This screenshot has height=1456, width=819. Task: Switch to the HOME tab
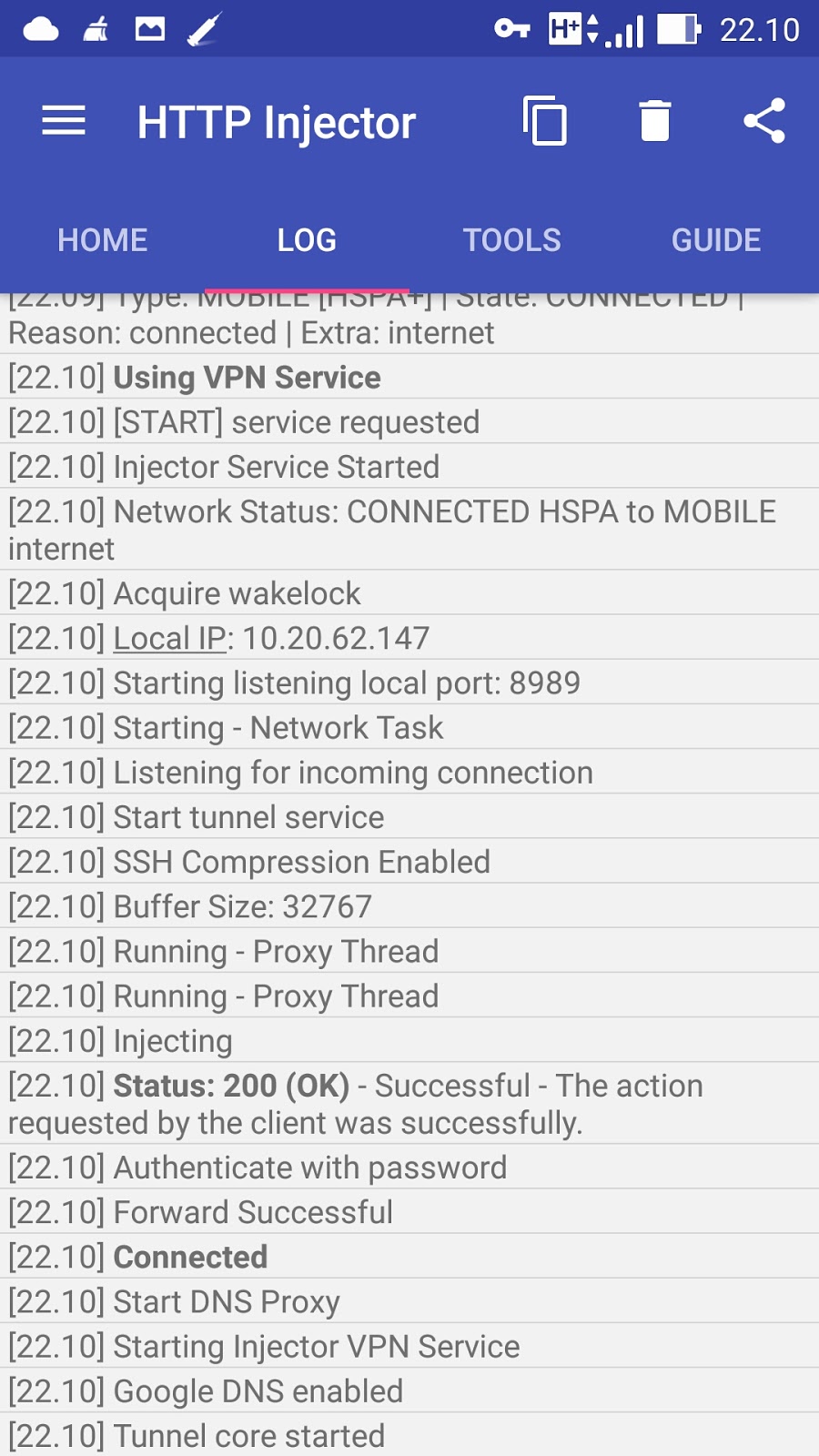coord(102,240)
